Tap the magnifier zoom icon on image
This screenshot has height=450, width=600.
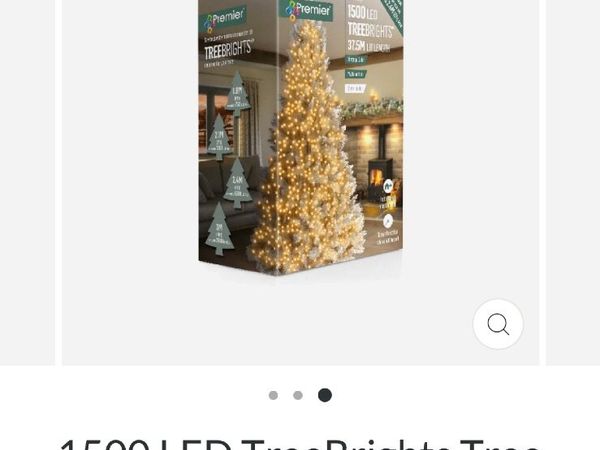click(x=498, y=324)
